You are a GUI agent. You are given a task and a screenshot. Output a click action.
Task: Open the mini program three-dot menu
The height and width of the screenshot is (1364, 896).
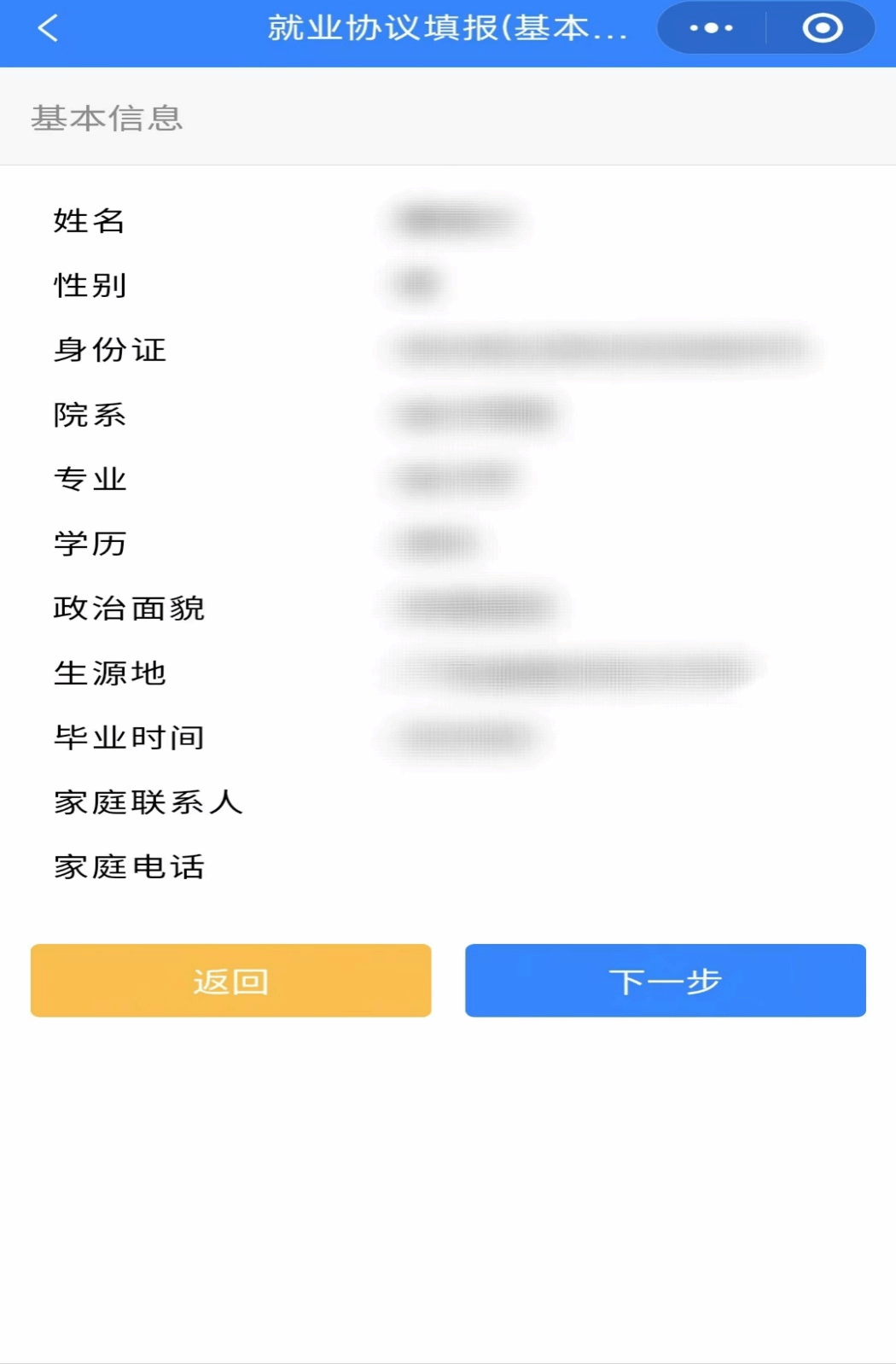pyautogui.click(x=711, y=28)
